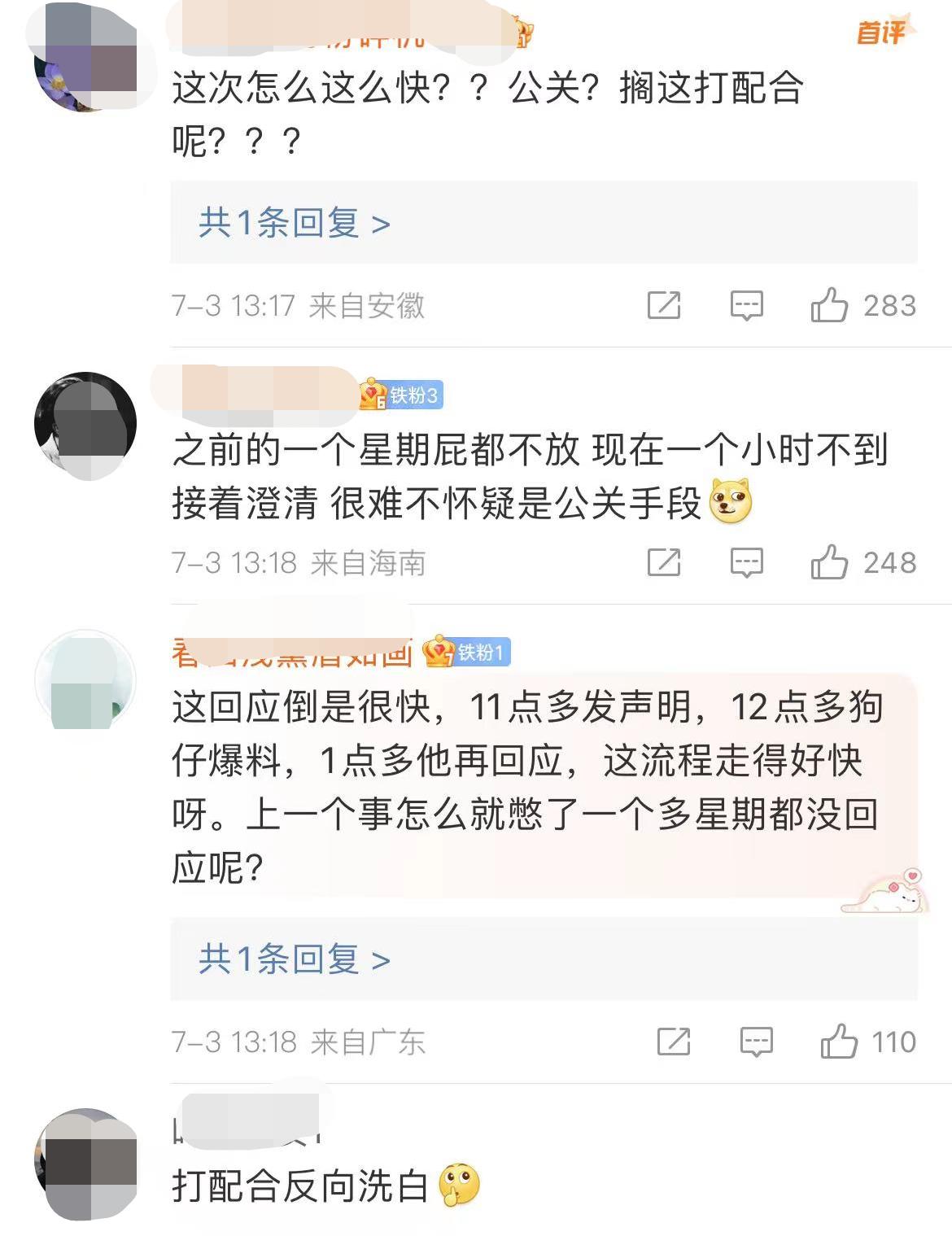Screen dimensions: 952x1236
Task: Reply to the comment from Hainan
Action: (x=746, y=562)
